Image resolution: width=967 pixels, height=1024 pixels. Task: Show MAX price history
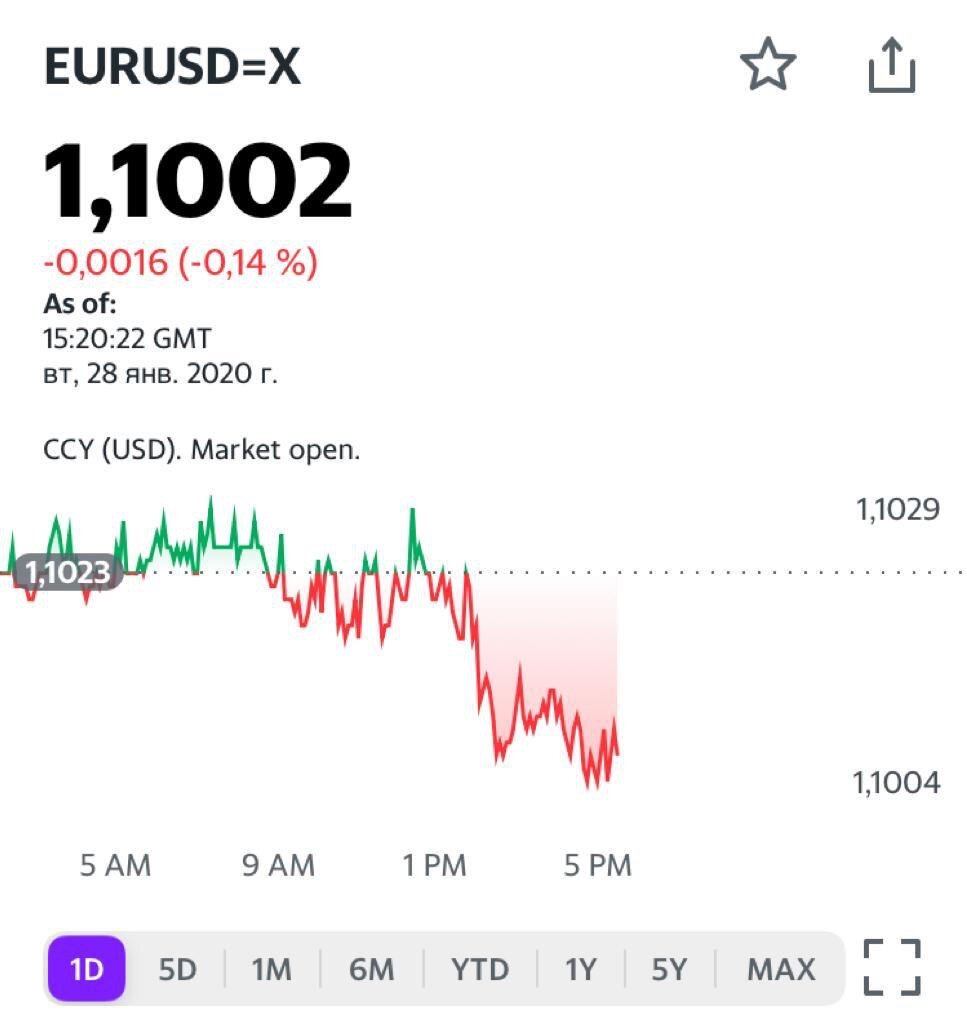pyautogui.click(x=781, y=968)
